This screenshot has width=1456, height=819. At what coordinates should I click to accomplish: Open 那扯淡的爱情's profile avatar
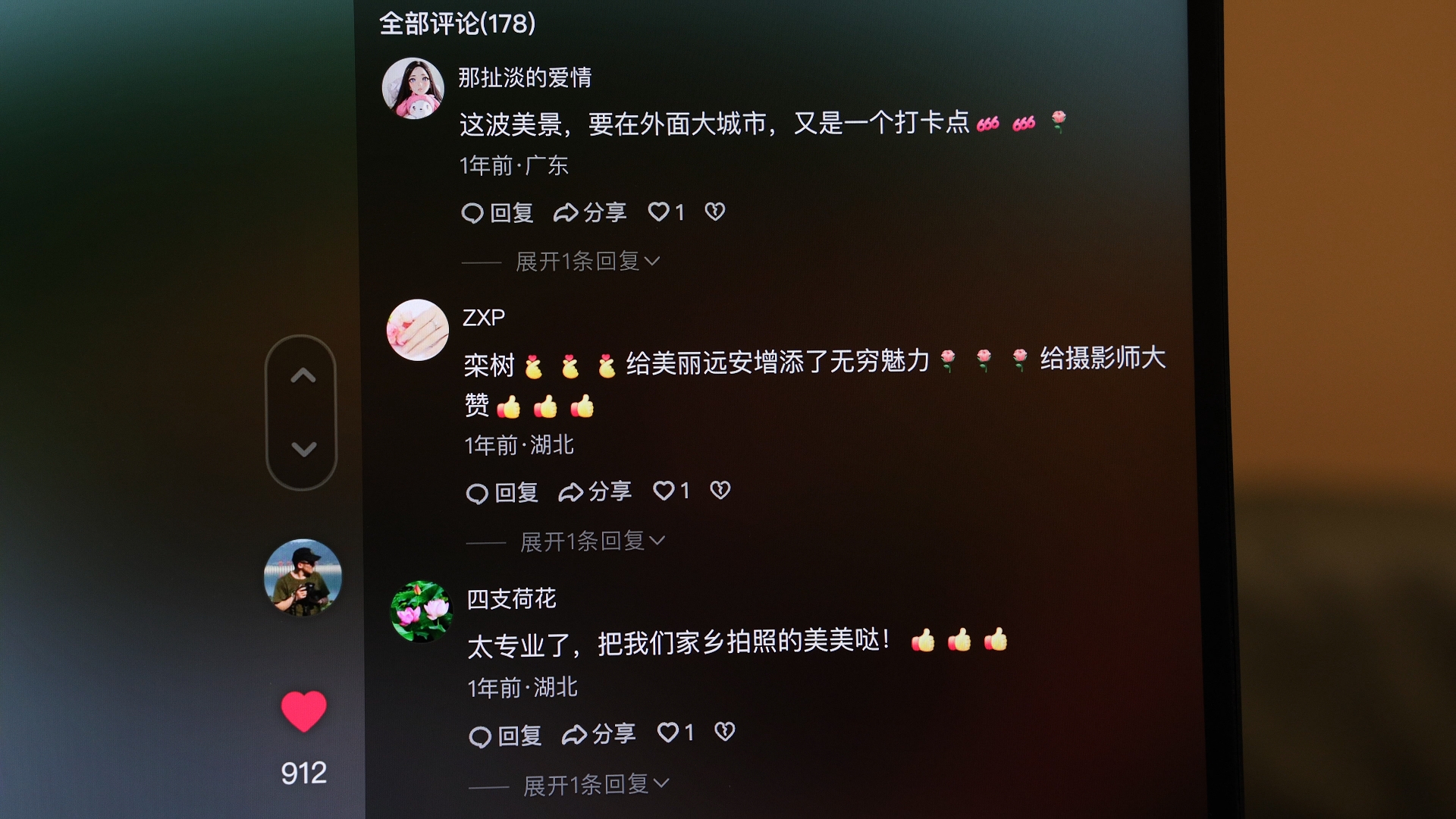413,89
